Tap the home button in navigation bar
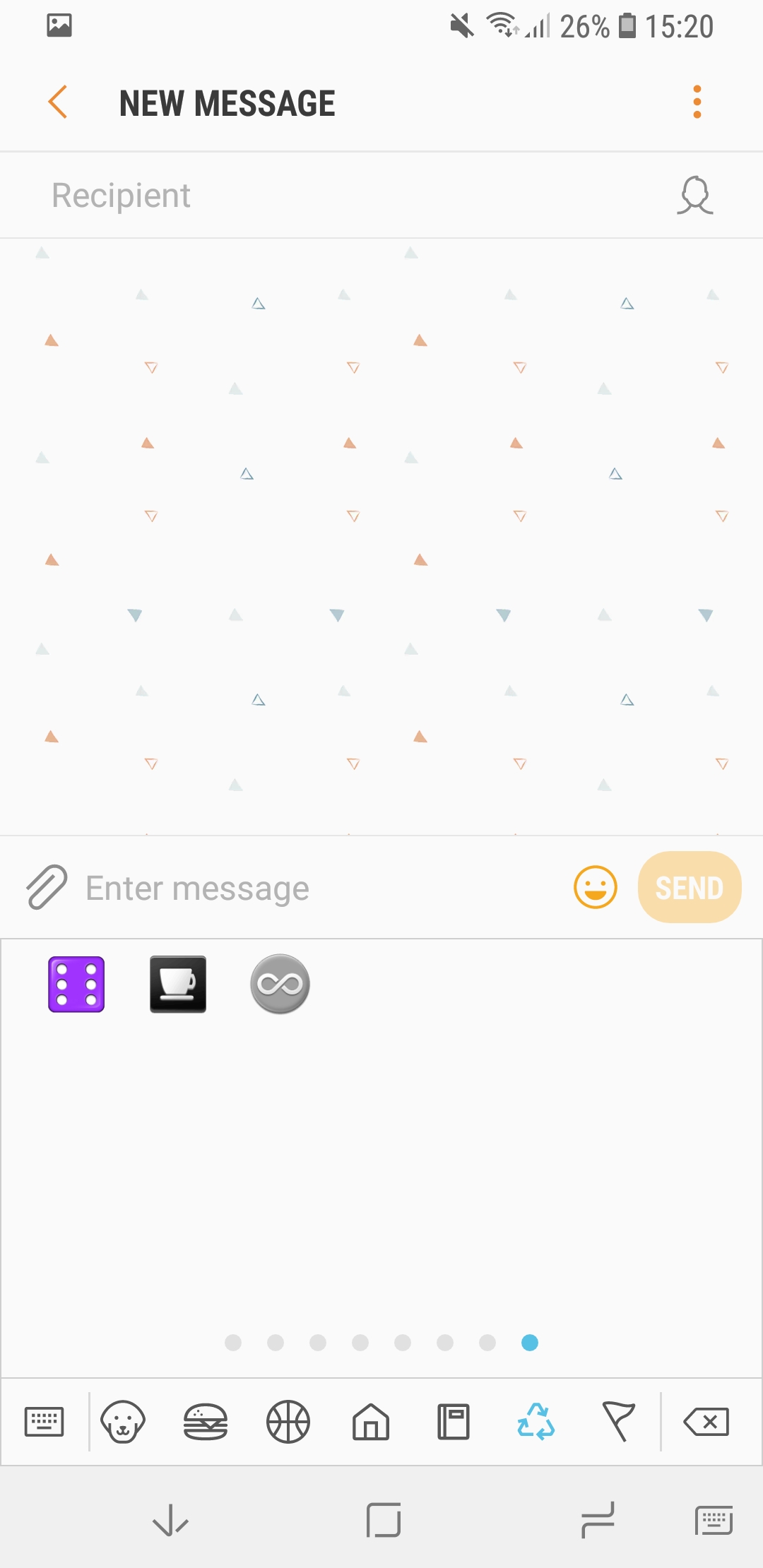The width and height of the screenshot is (763, 1568). [x=383, y=1520]
